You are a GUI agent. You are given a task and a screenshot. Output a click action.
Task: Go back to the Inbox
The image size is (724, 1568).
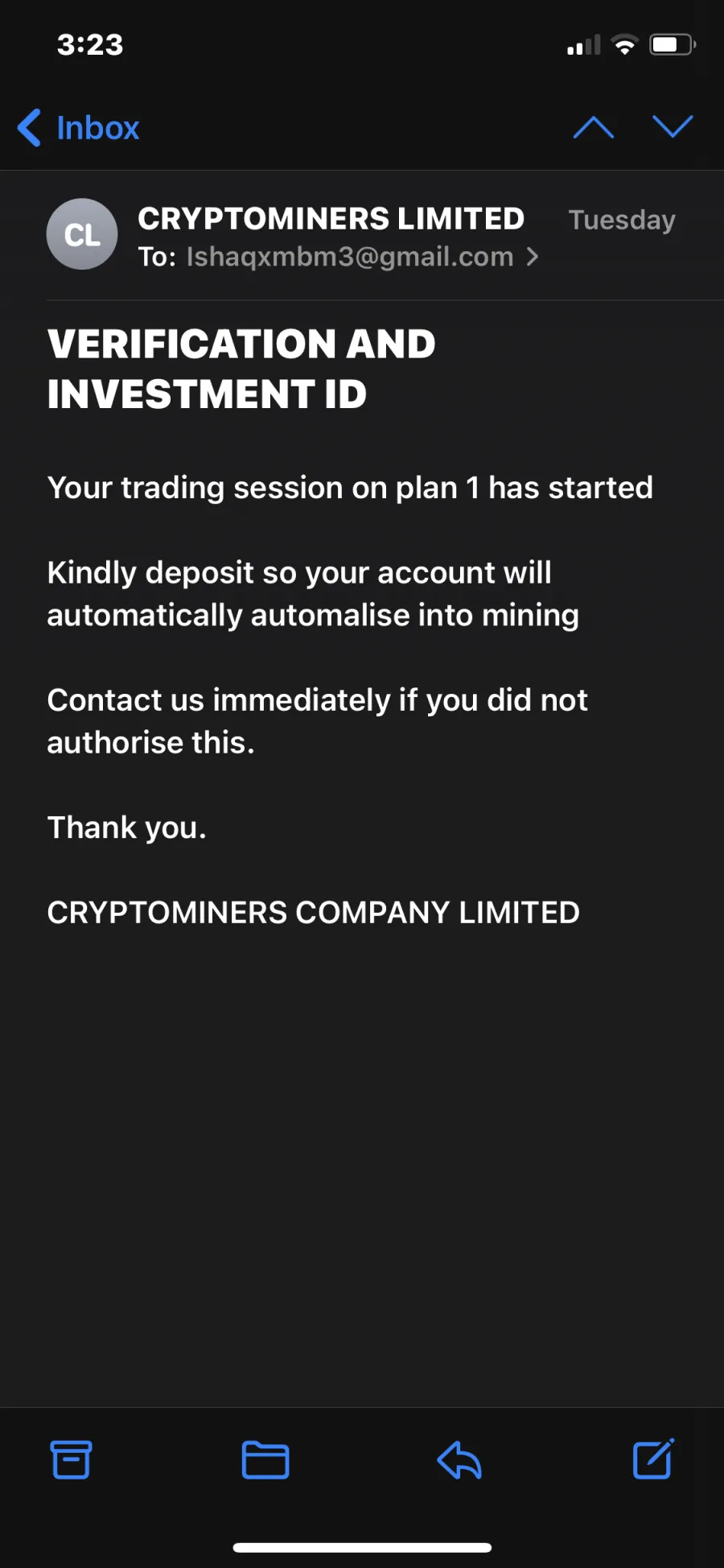pyautogui.click(x=79, y=128)
